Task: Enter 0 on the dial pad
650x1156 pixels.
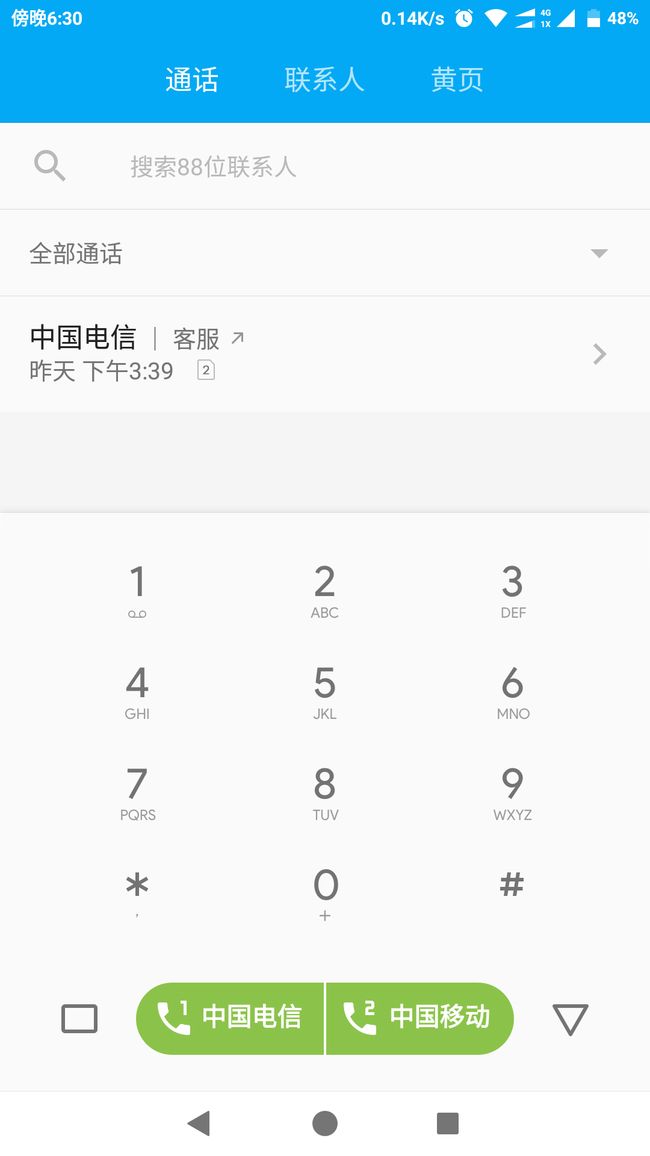Action: pos(325,894)
